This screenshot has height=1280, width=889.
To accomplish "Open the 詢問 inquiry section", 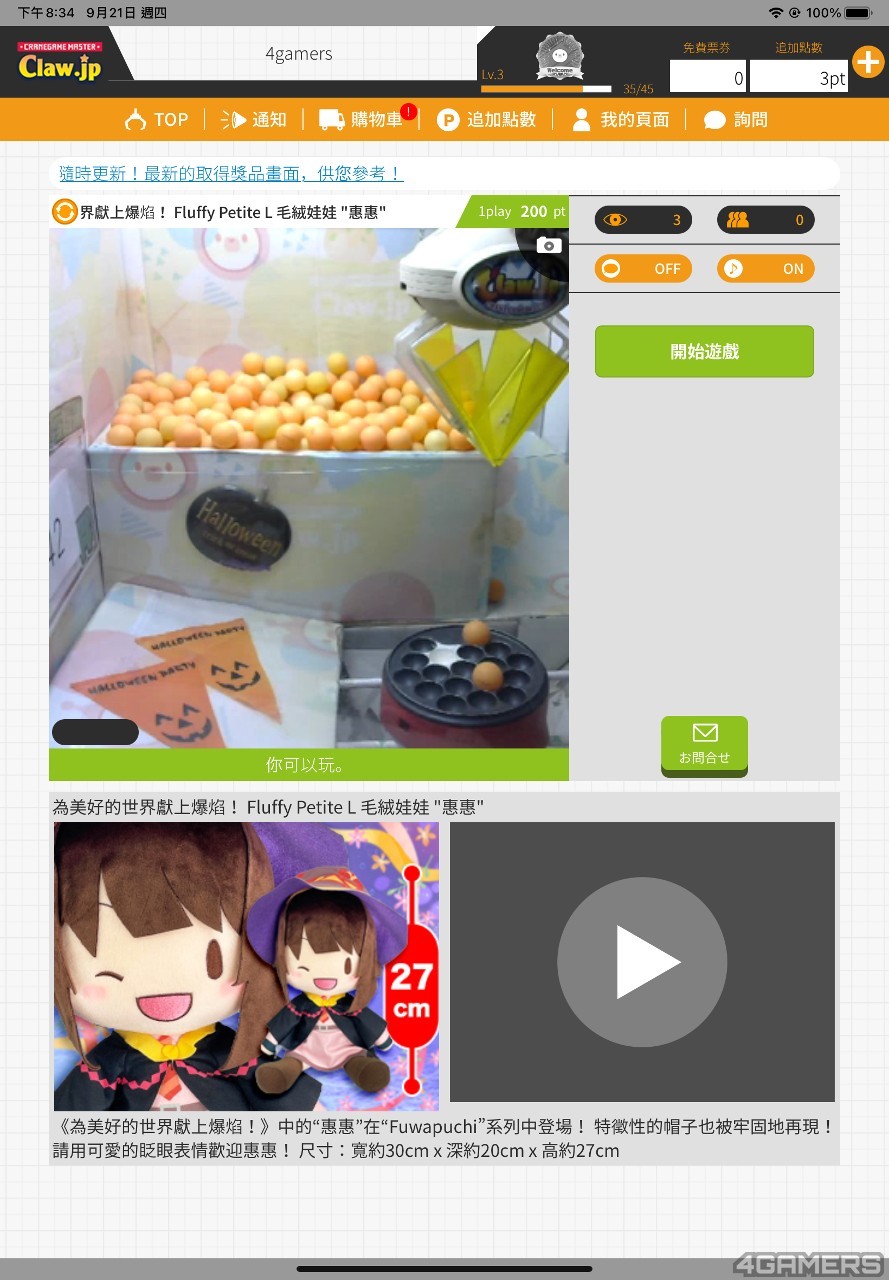I will pyautogui.click(x=736, y=120).
